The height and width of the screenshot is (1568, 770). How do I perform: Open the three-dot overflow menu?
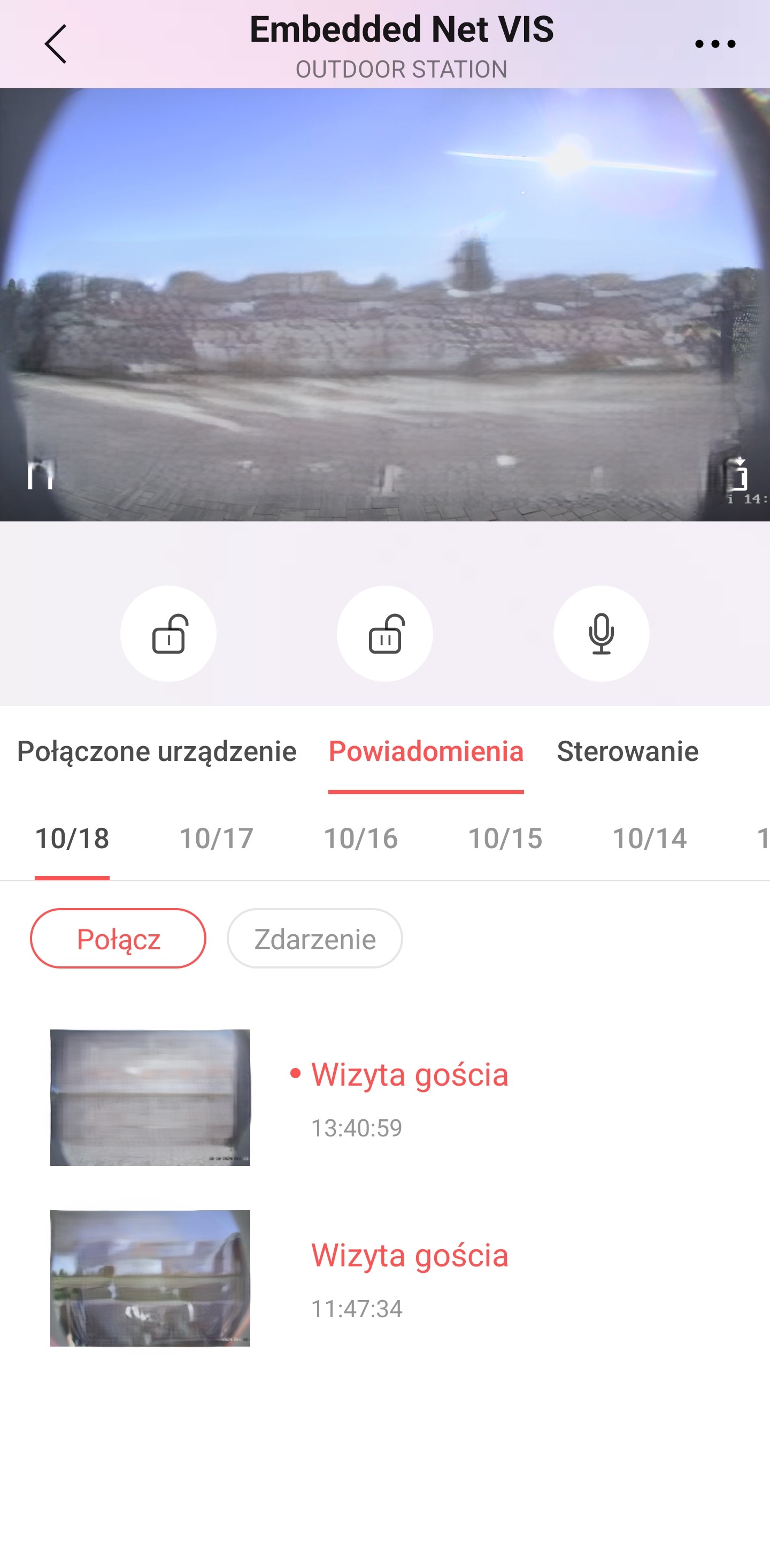pyautogui.click(x=714, y=44)
